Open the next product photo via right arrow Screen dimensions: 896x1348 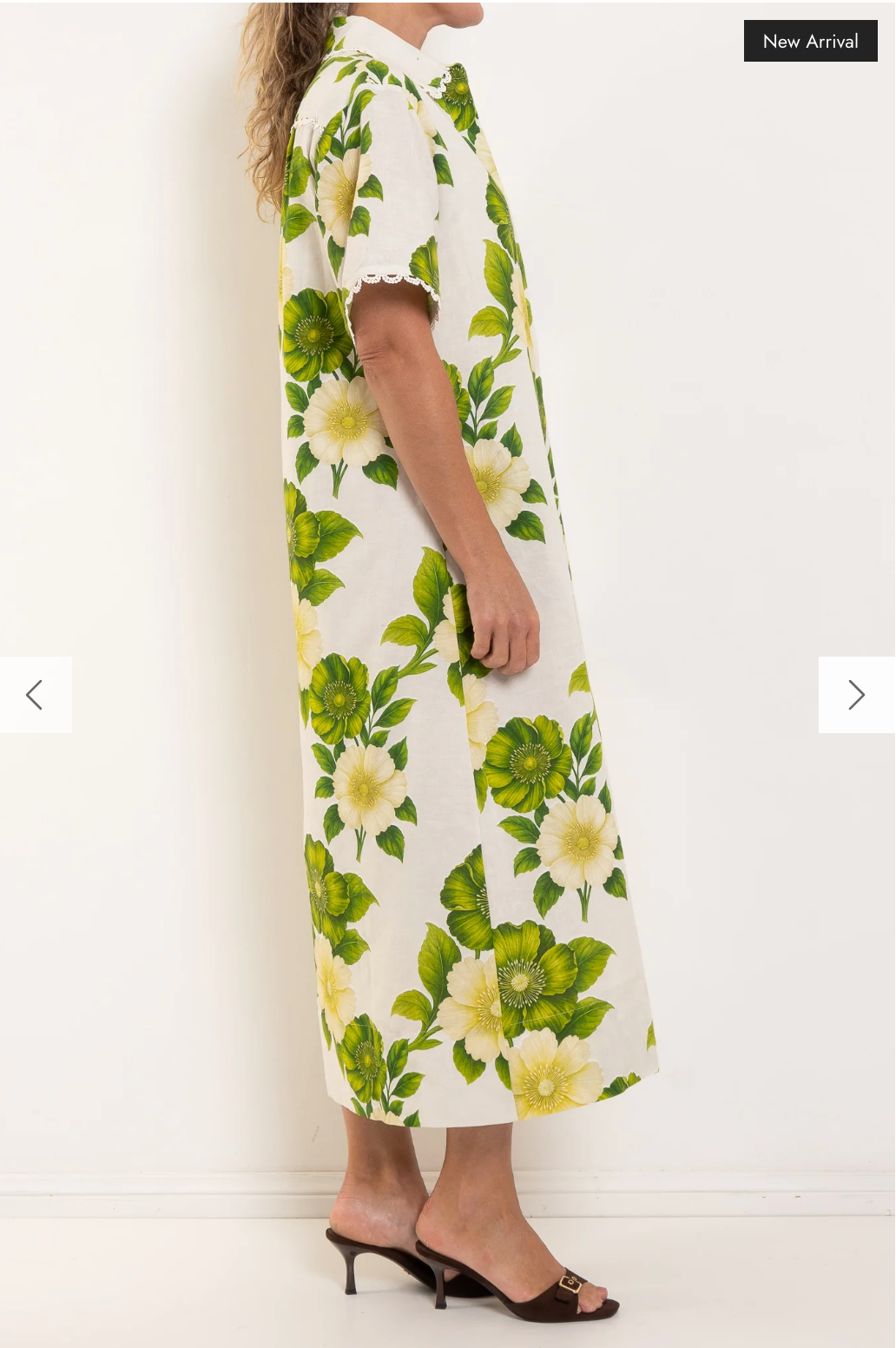tap(856, 695)
